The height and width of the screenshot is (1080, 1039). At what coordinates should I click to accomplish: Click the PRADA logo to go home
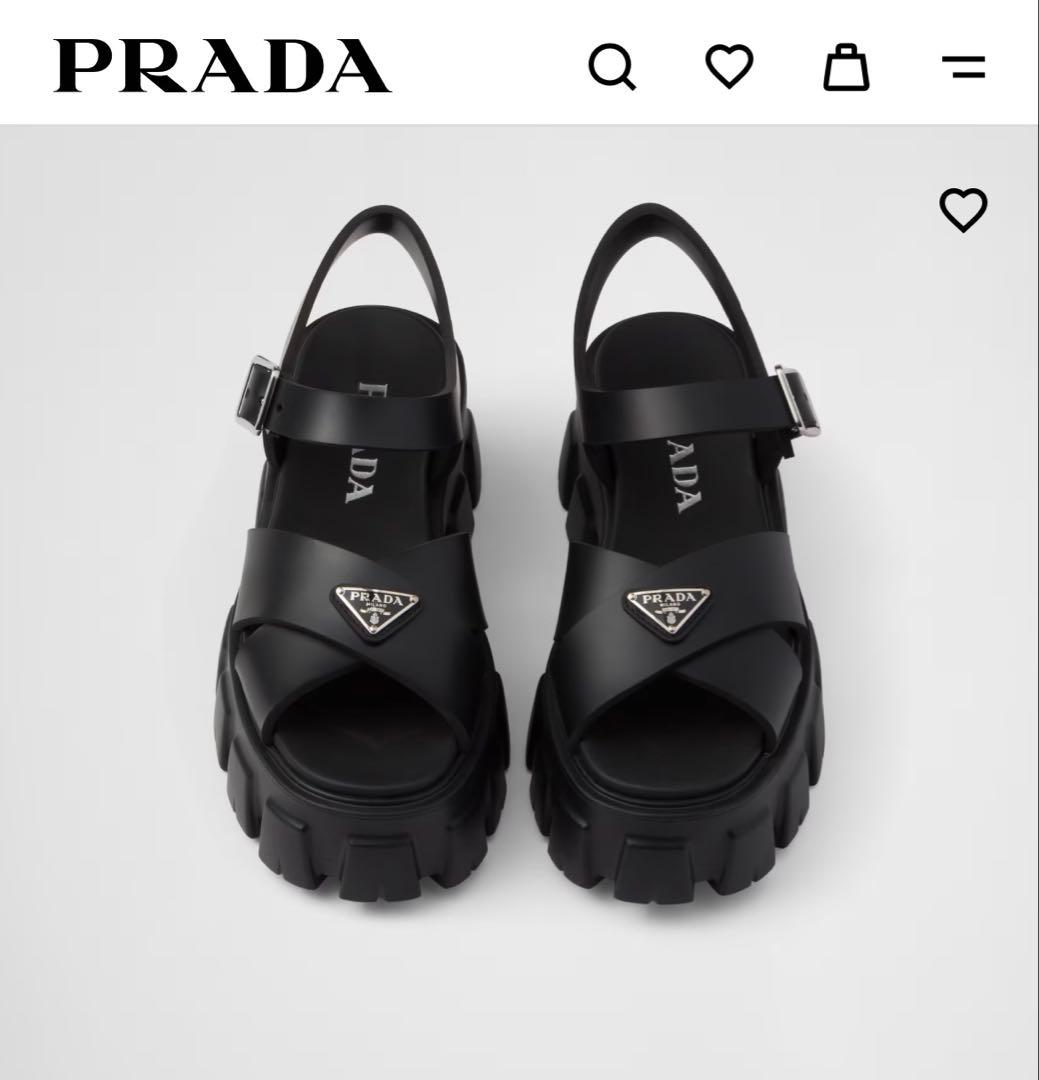[x=220, y=66]
